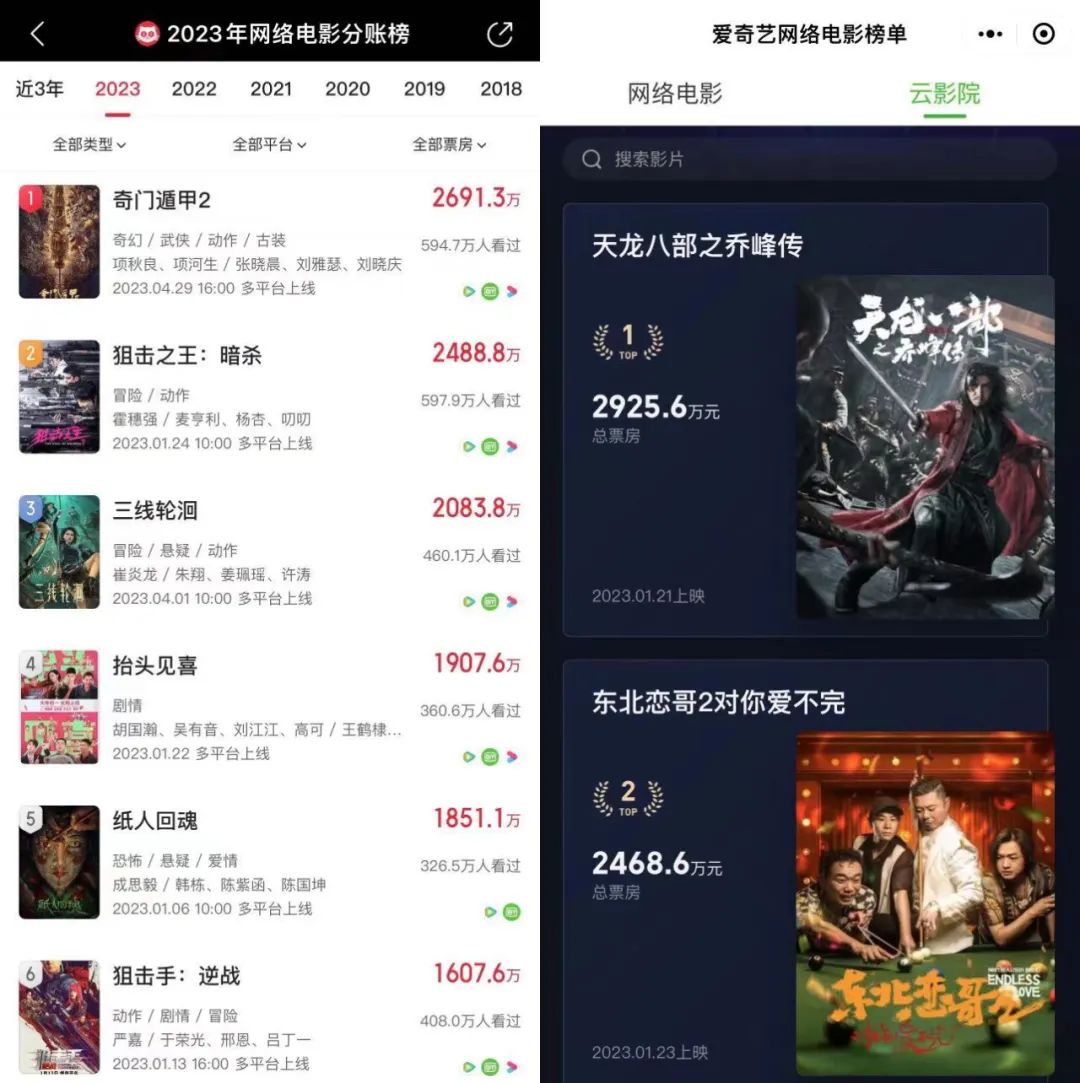Tap the red app logo beside the page title
Viewport: 1080px width, 1083px height.
[x=148, y=33]
